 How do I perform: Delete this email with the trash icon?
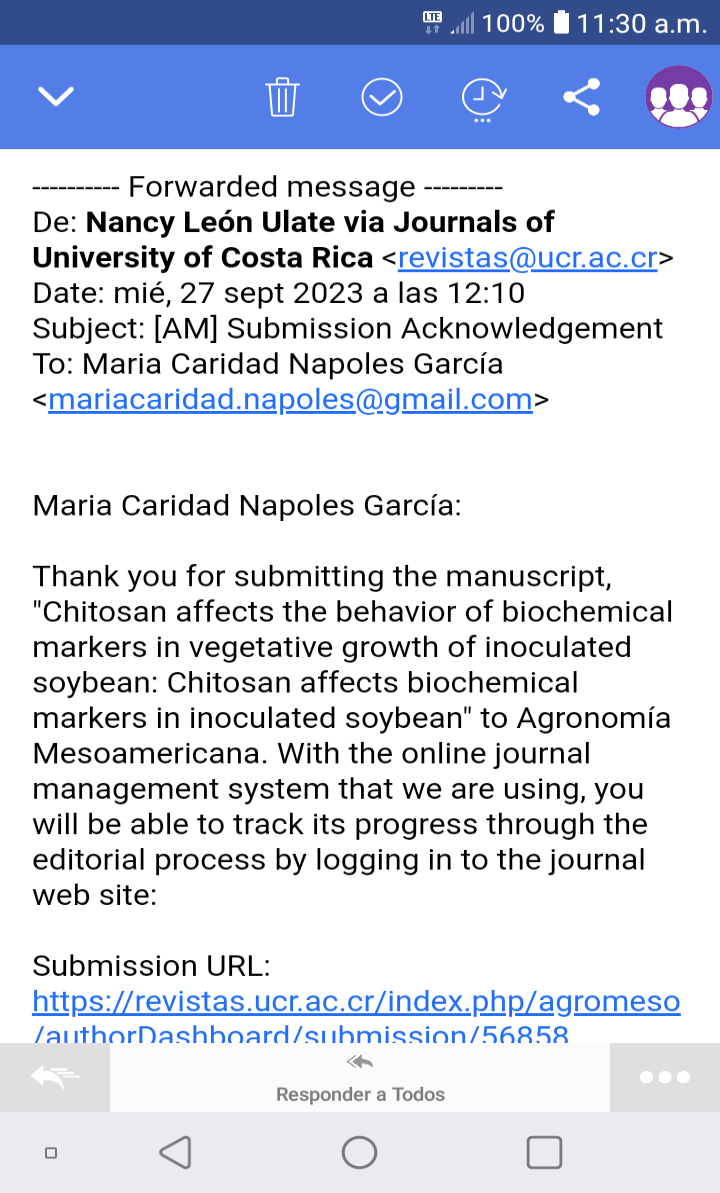(282, 97)
